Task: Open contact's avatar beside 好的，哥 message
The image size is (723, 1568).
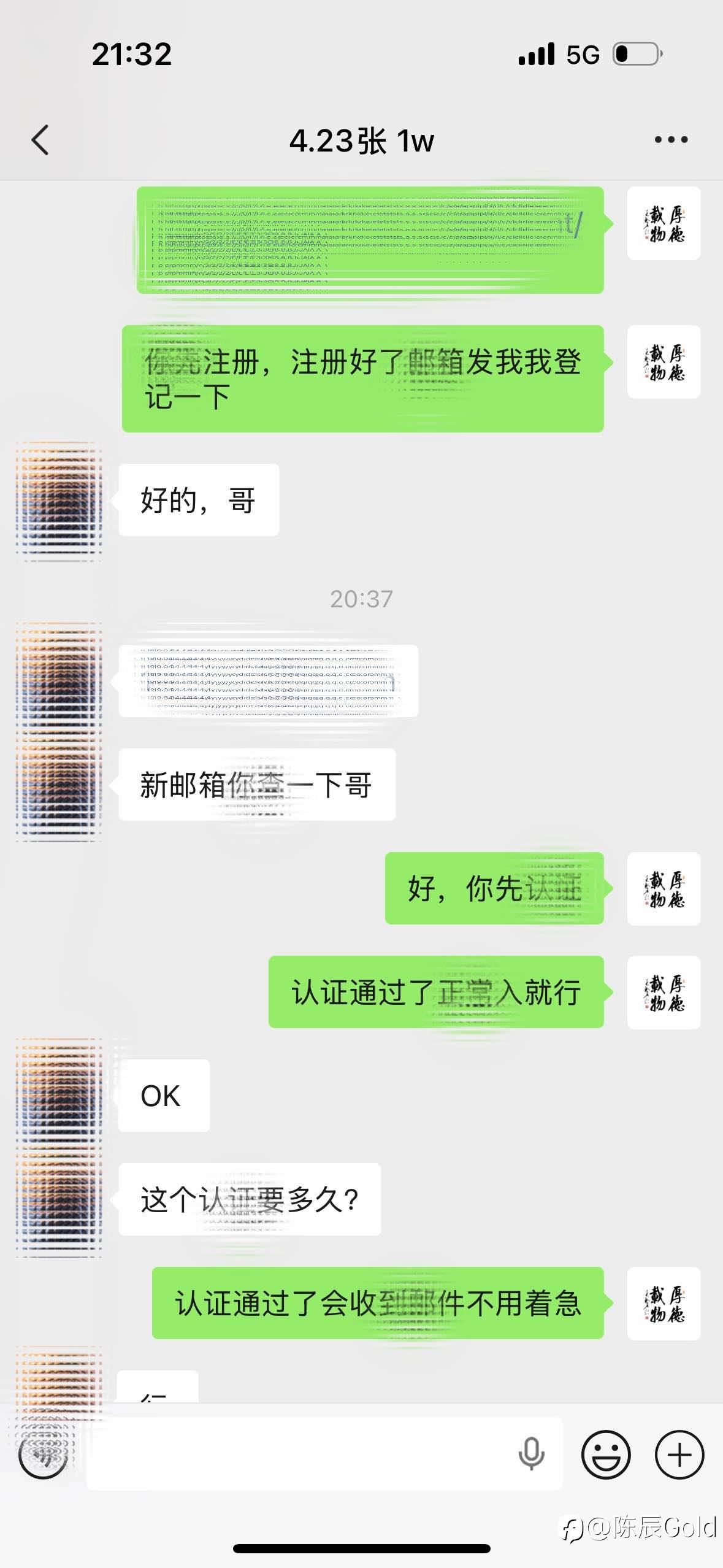Action: [58, 500]
